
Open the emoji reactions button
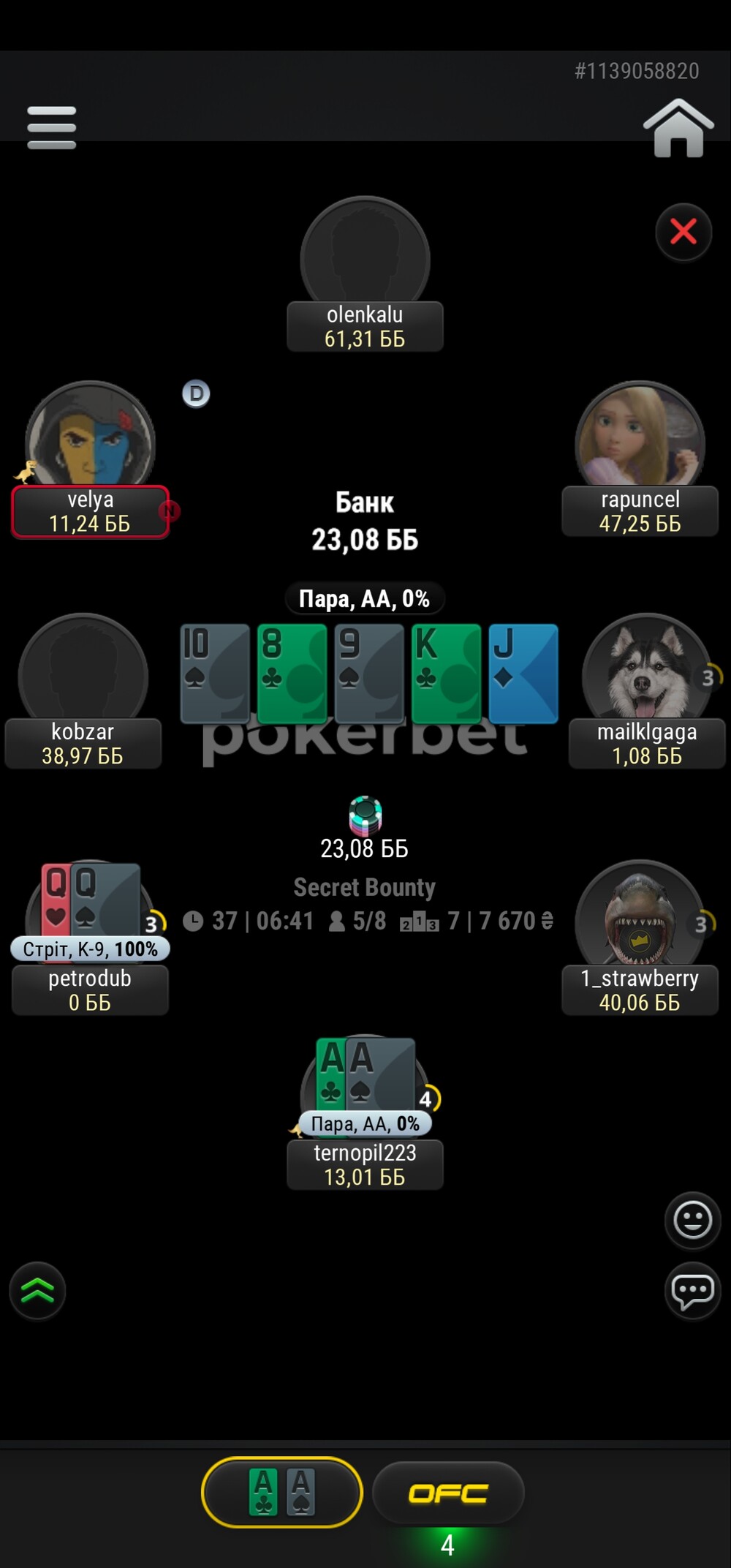[692, 1220]
